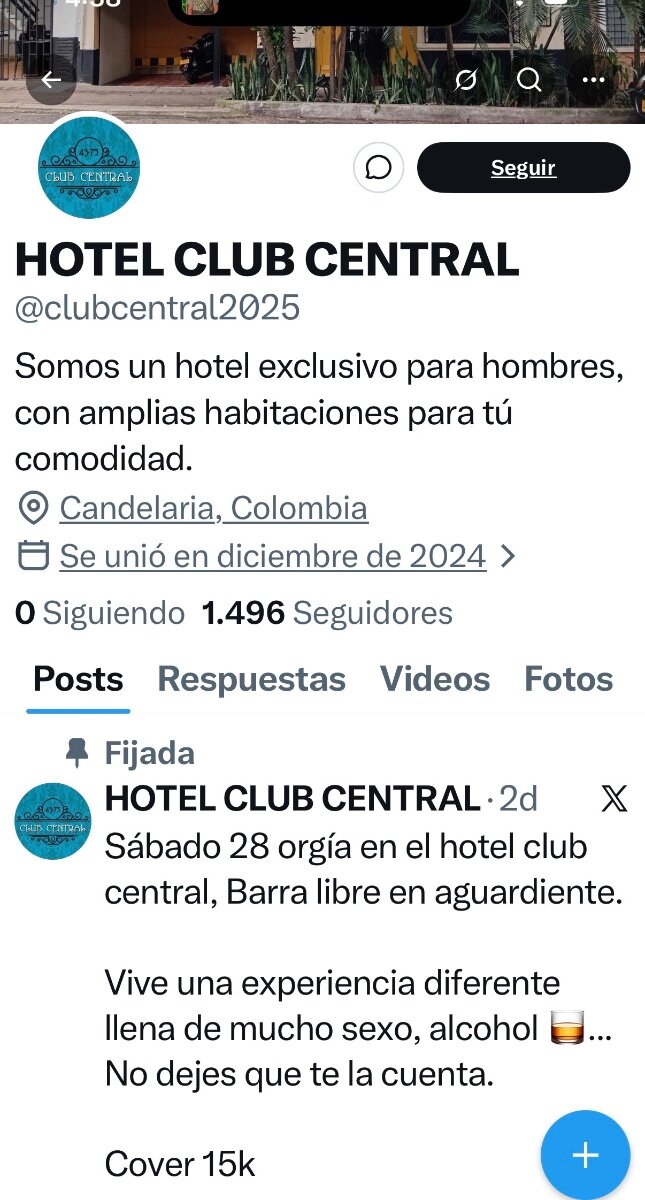645x1200 pixels.
Task: Tap the circular icon left of search
Action: click(465, 80)
